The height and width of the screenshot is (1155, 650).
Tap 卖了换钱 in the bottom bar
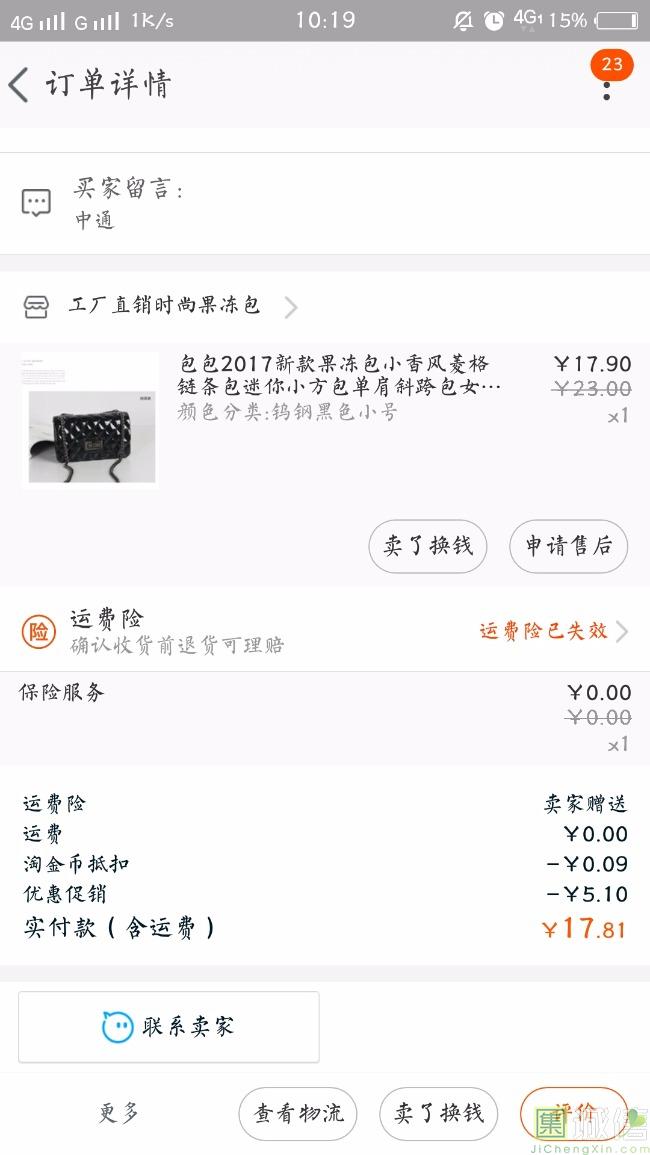point(438,1113)
